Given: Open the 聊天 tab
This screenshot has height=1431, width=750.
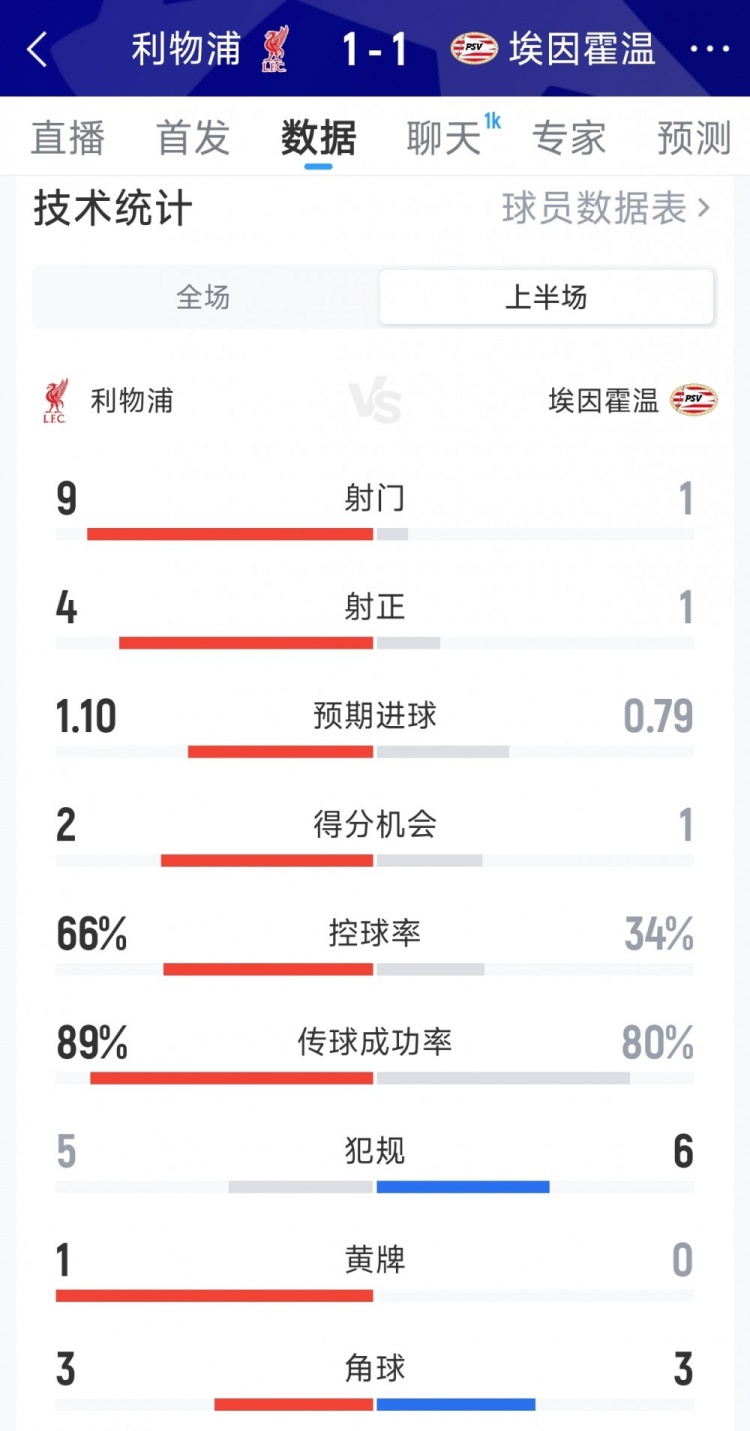Looking at the screenshot, I should click(444, 138).
